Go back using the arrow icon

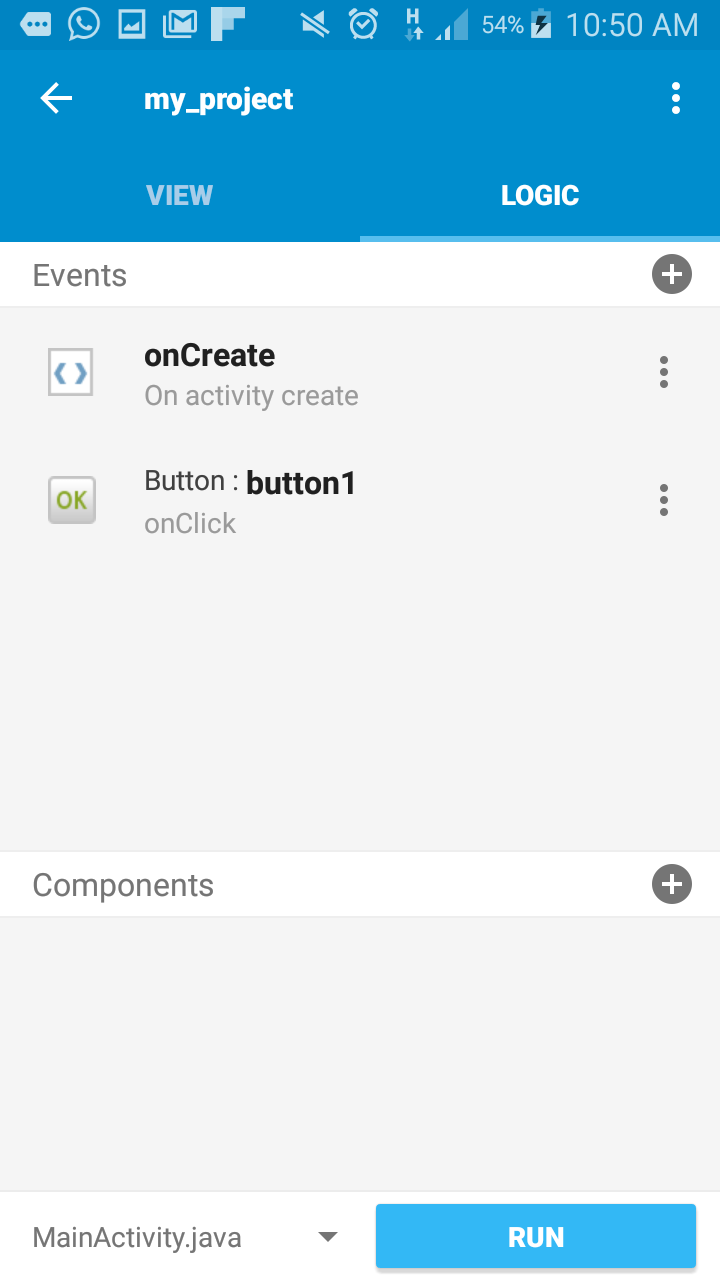56,98
